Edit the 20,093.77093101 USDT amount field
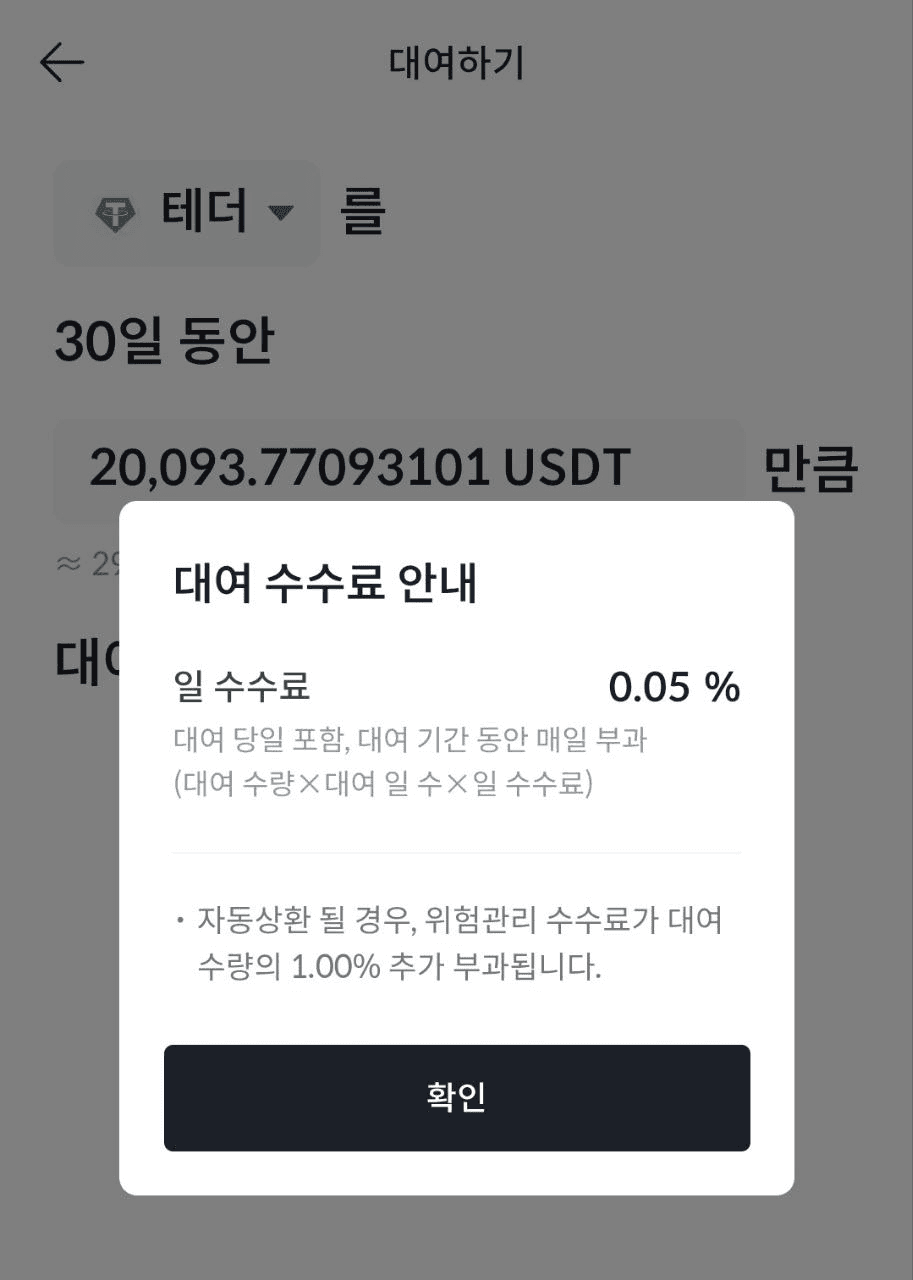The width and height of the screenshot is (913, 1280). point(360,467)
